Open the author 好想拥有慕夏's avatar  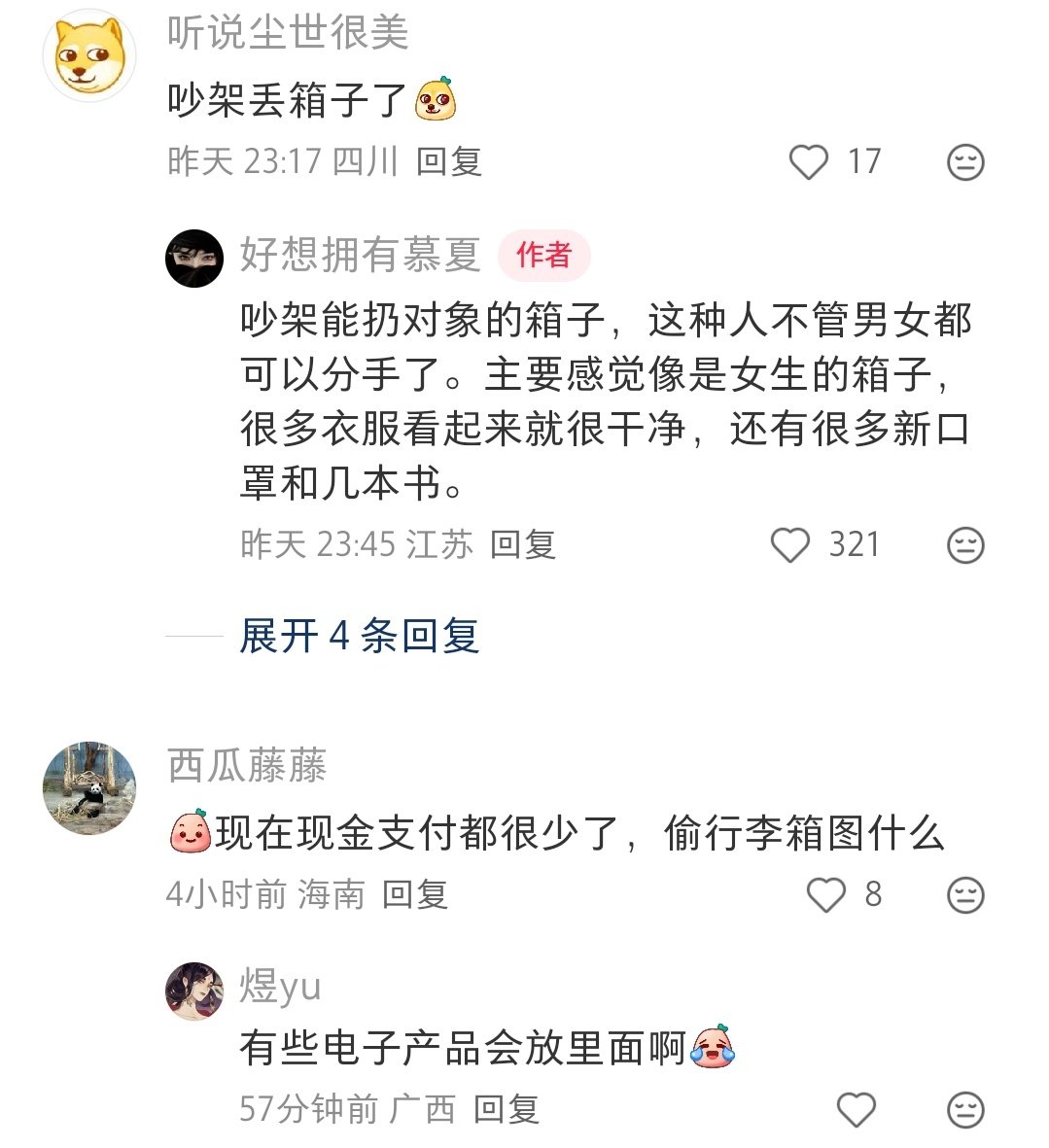(194, 259)
